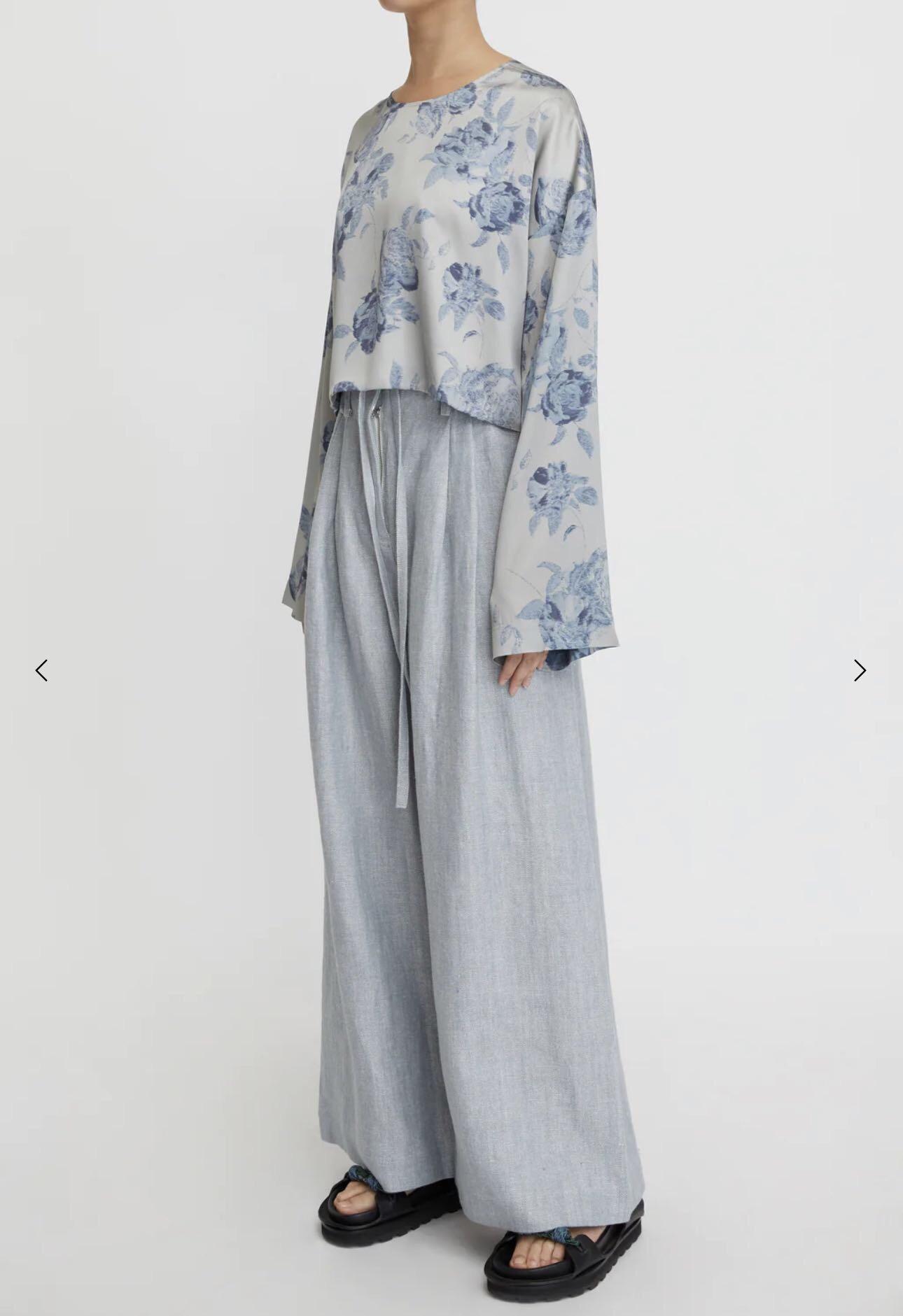The height and width of the screenshot is (1316, 903).
Task: Go to the next product image
Action: [860, 670]
